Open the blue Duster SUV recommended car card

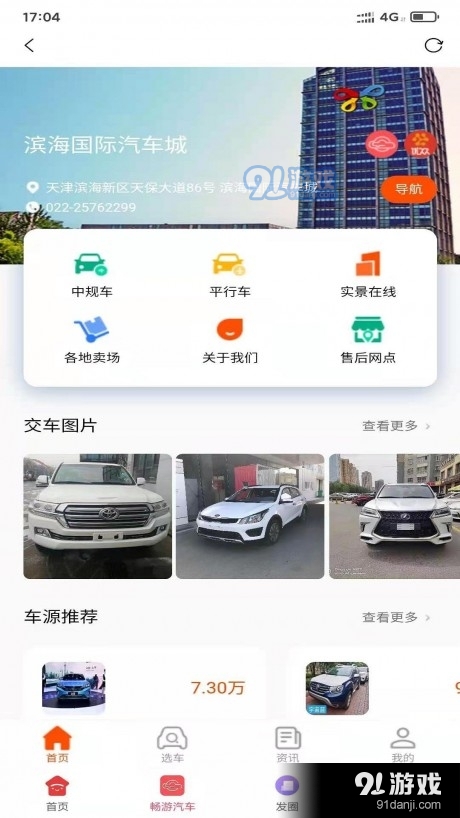373,683
